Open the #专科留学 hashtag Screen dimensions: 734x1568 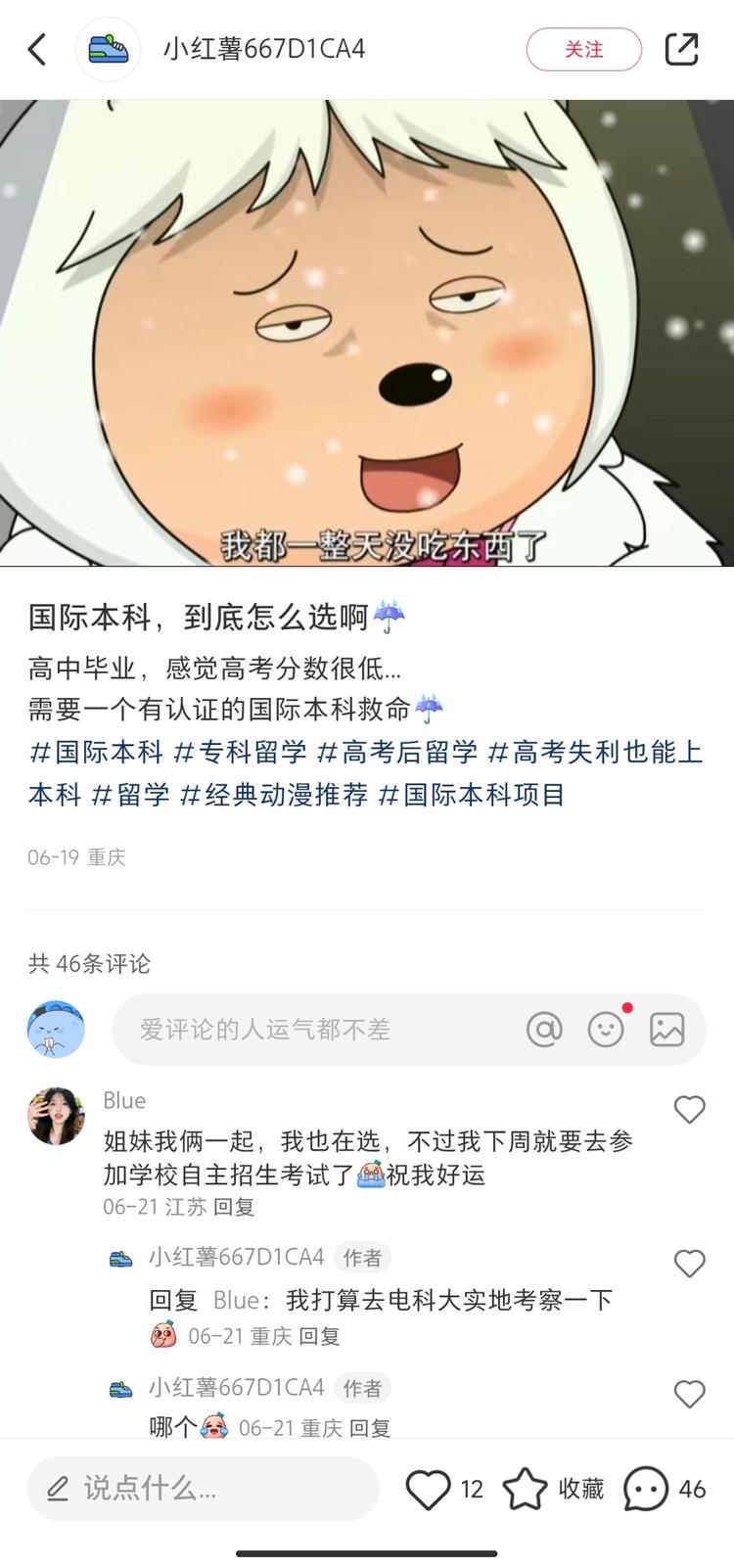coord(241,752)
